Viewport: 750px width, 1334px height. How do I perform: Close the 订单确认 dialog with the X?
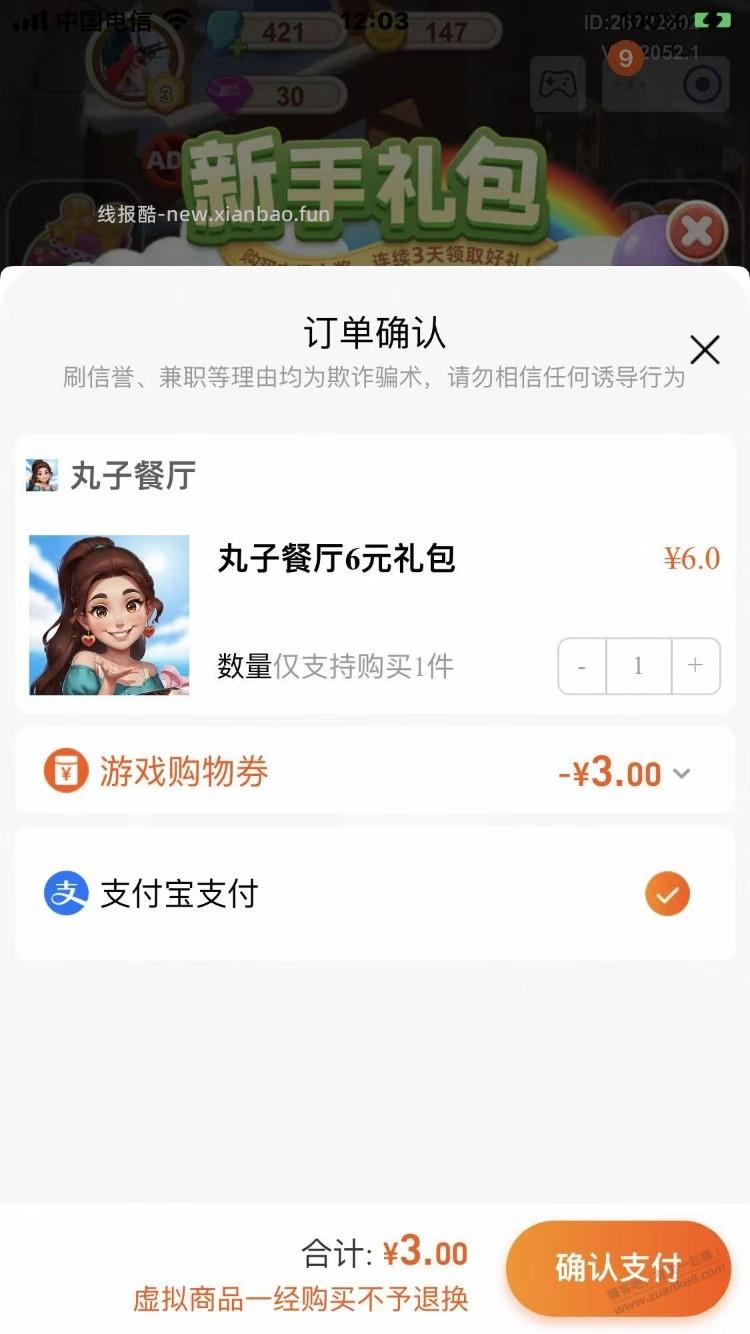705,350
